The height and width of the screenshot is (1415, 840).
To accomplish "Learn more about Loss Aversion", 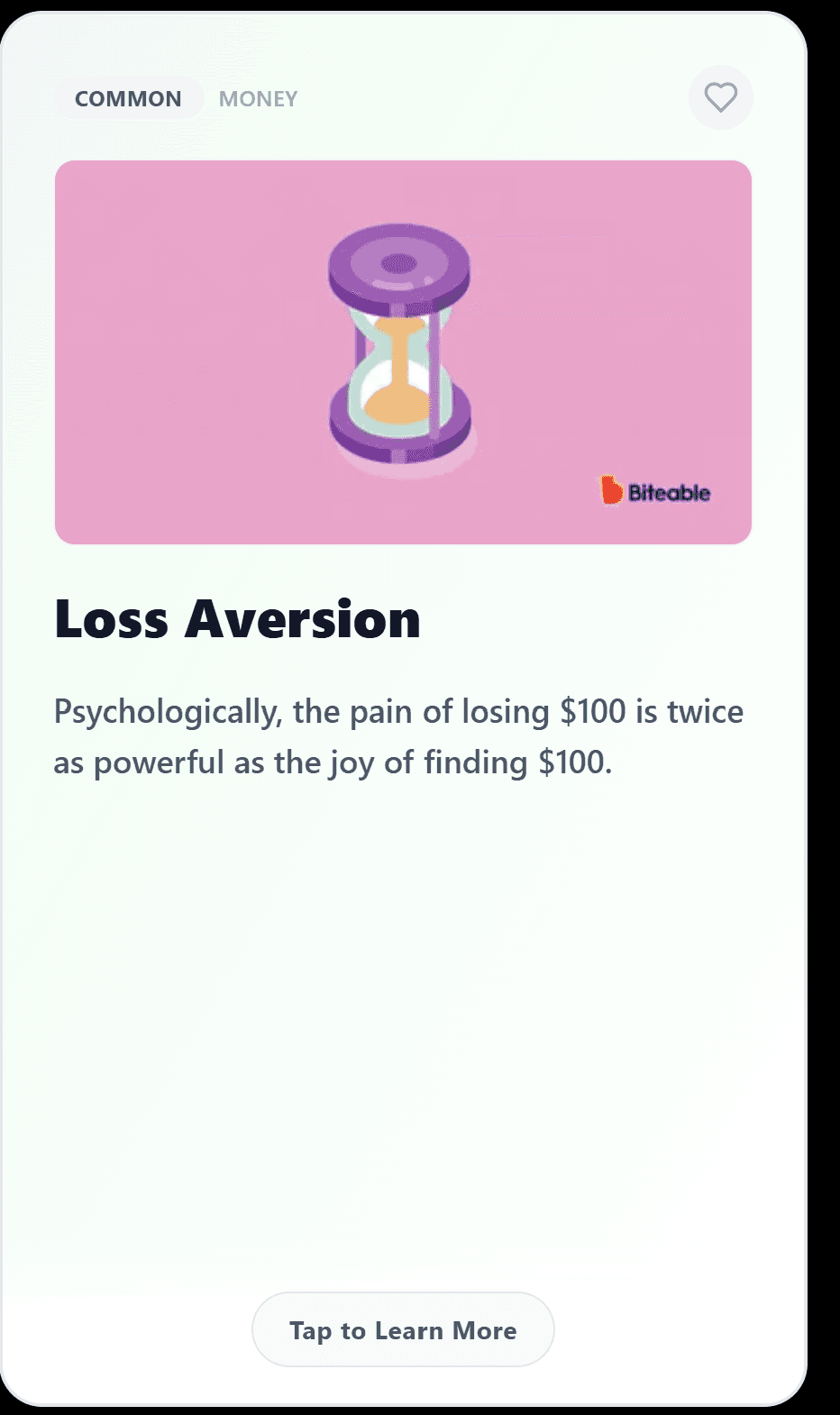I will tap(402, 1329).
